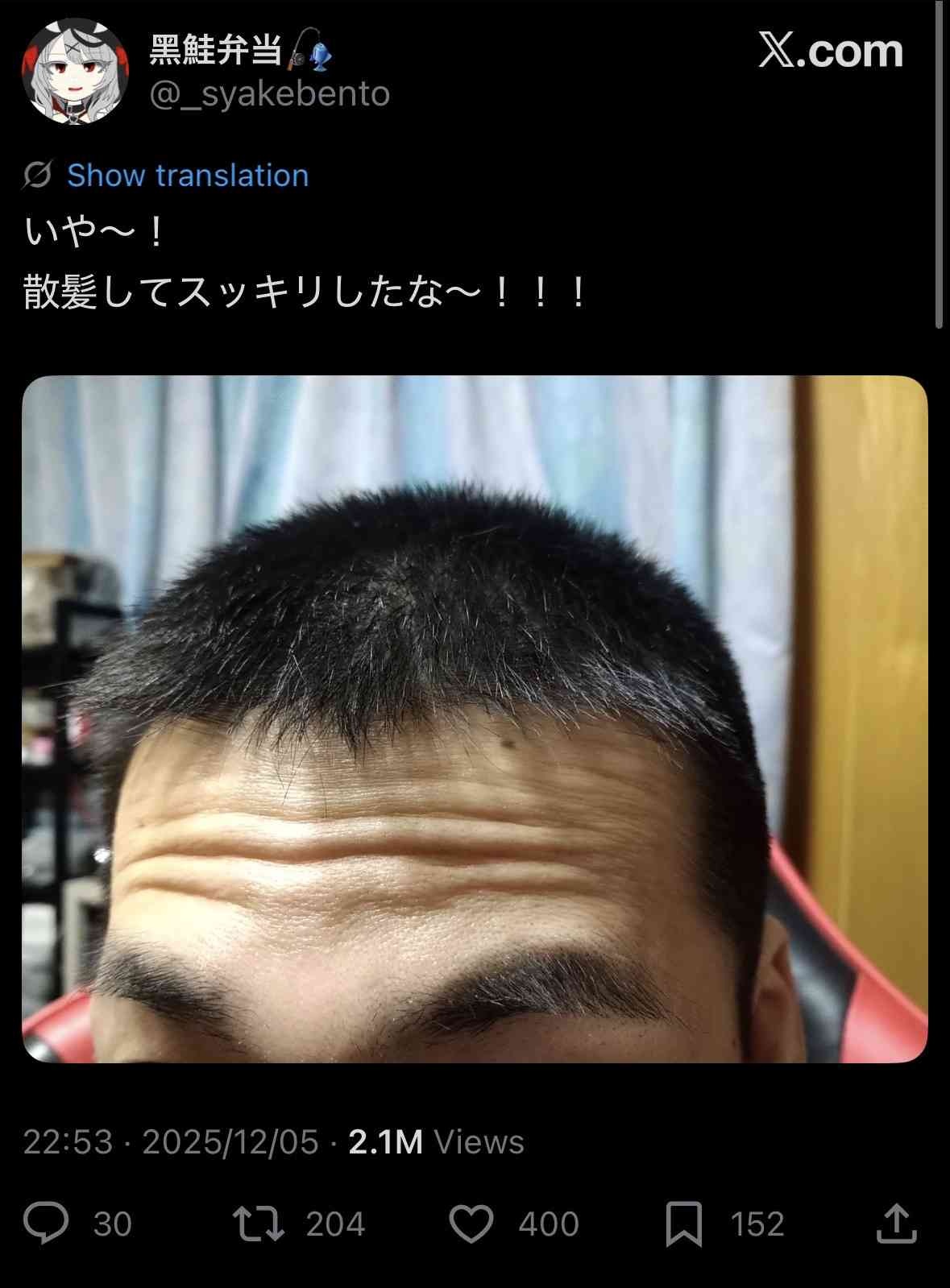The width and height of the screenshot is (950, 1288).
Task: Share this post via the share icon
Action: [x=896, y=1223]
